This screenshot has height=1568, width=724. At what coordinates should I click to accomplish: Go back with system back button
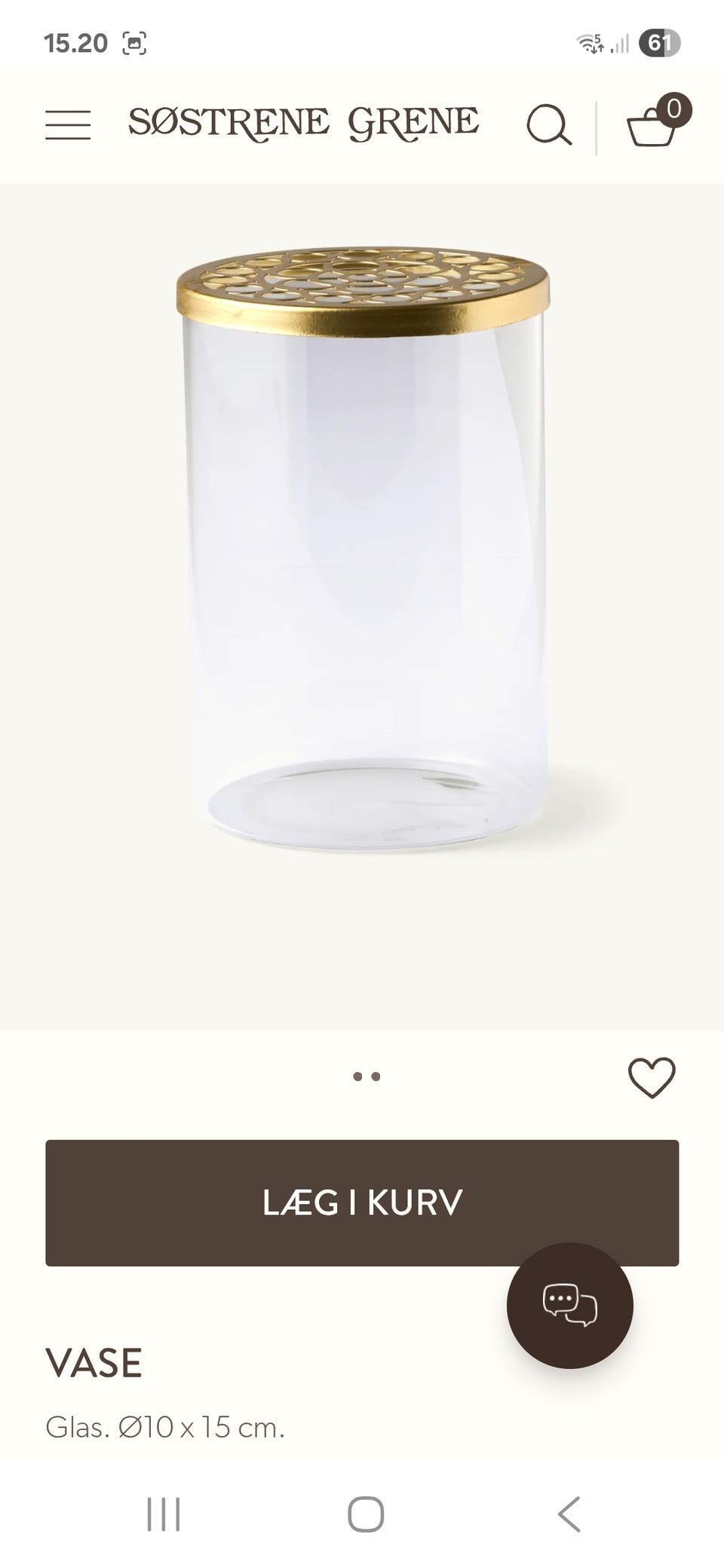point(569,1514)
